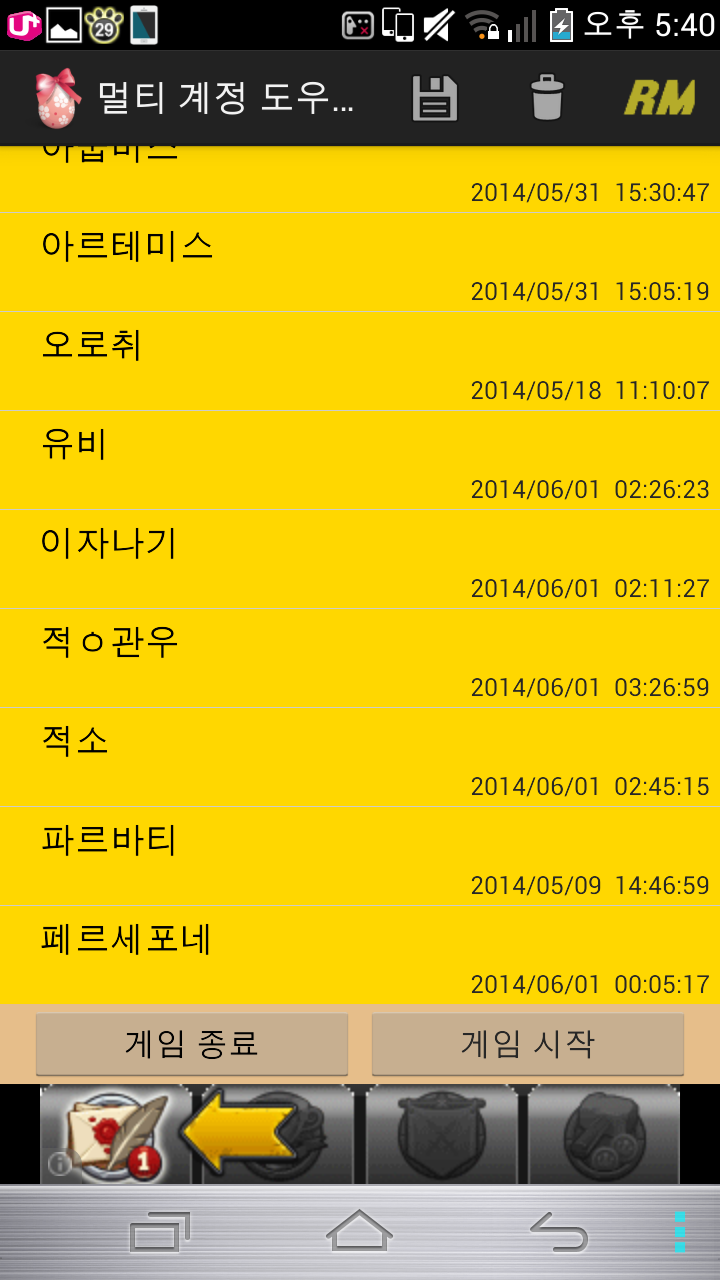Select the 아르테미스 account
Viewport: 720px width, 1280px height.
coord(360,262)
